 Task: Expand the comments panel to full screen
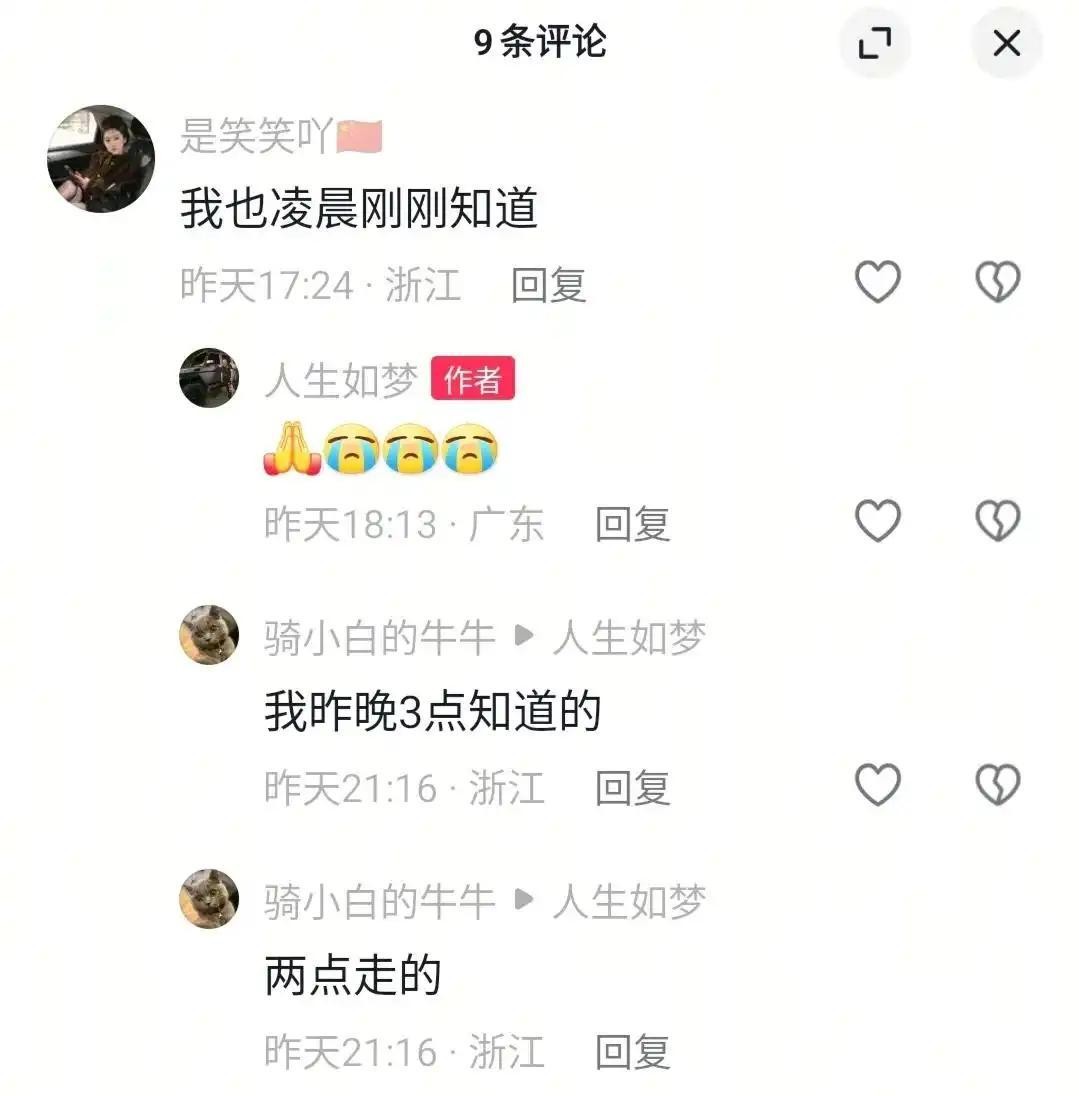[875, 43]
